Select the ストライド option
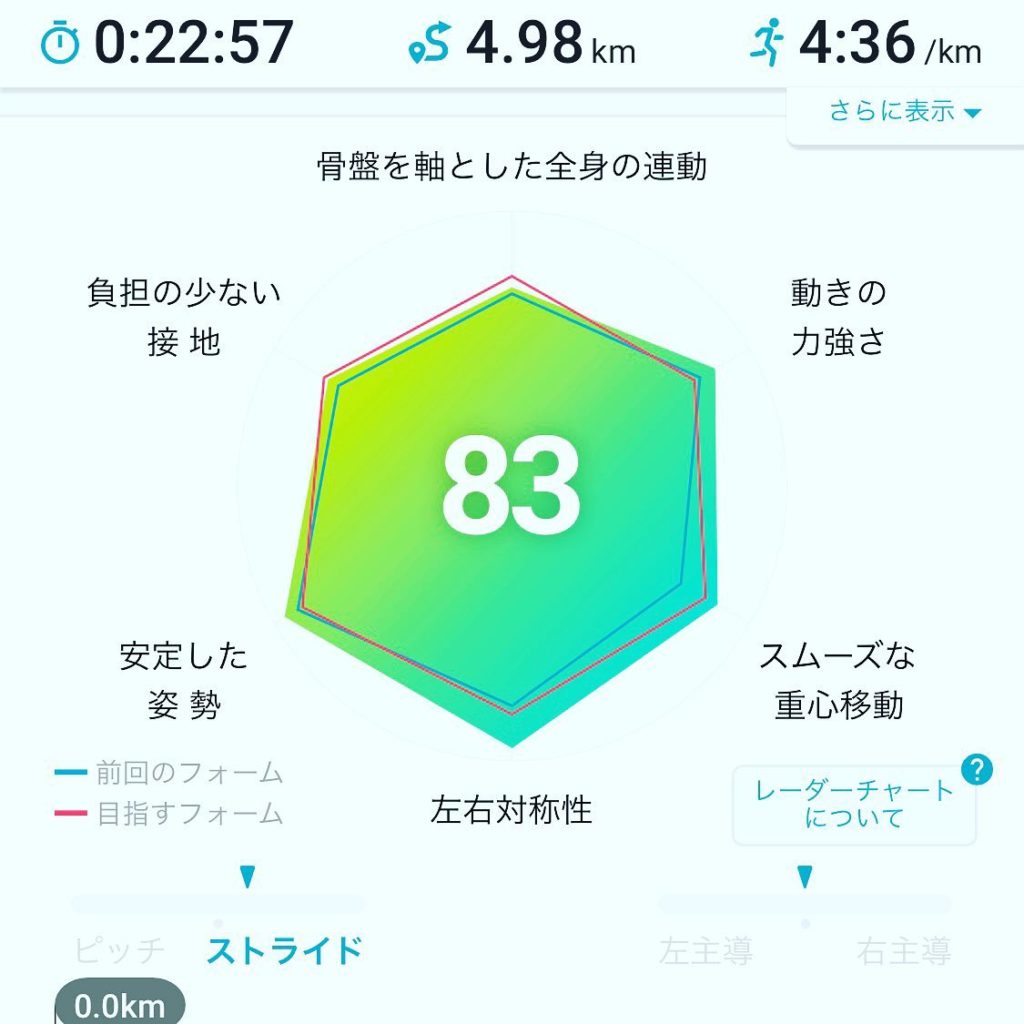This screenshot has width=1024, height=1024. click(x=284, y=950)
